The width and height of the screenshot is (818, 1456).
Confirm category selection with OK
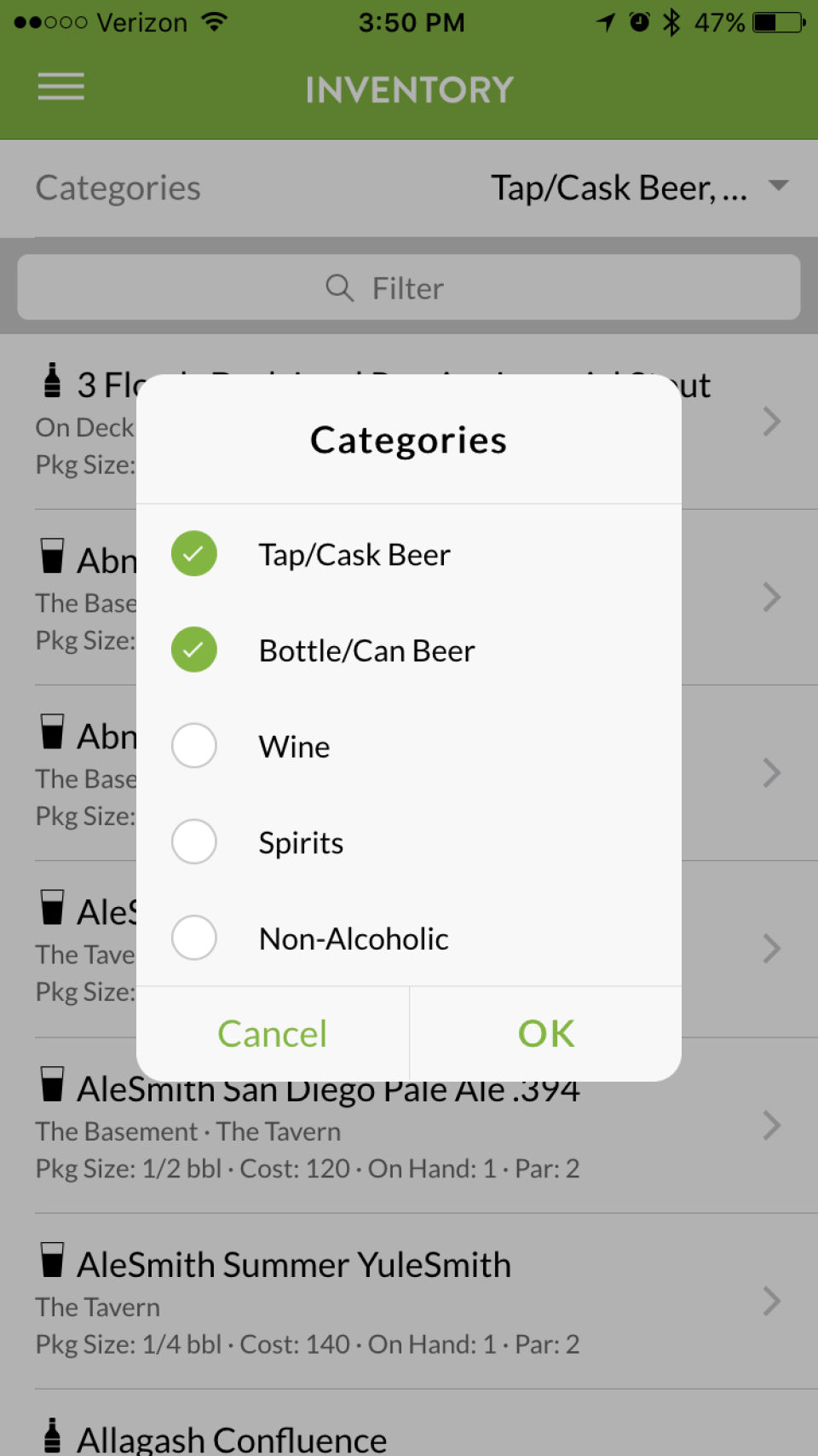[545, 1034]
